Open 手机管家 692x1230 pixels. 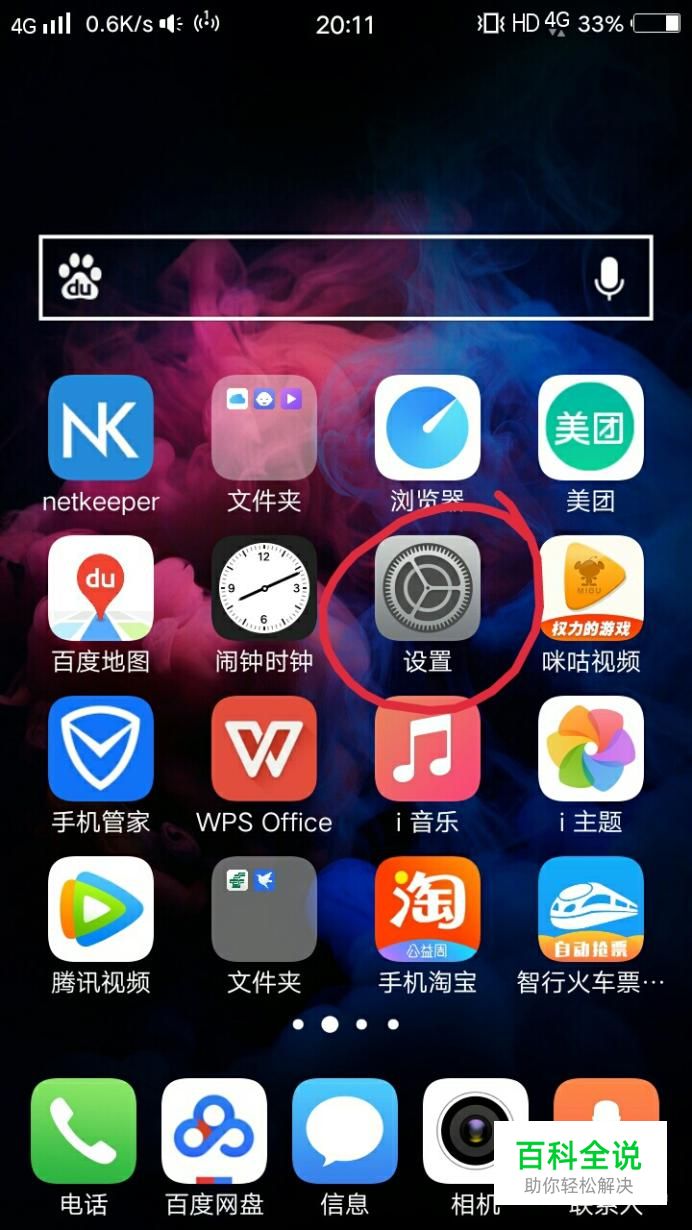coord(101,749)
